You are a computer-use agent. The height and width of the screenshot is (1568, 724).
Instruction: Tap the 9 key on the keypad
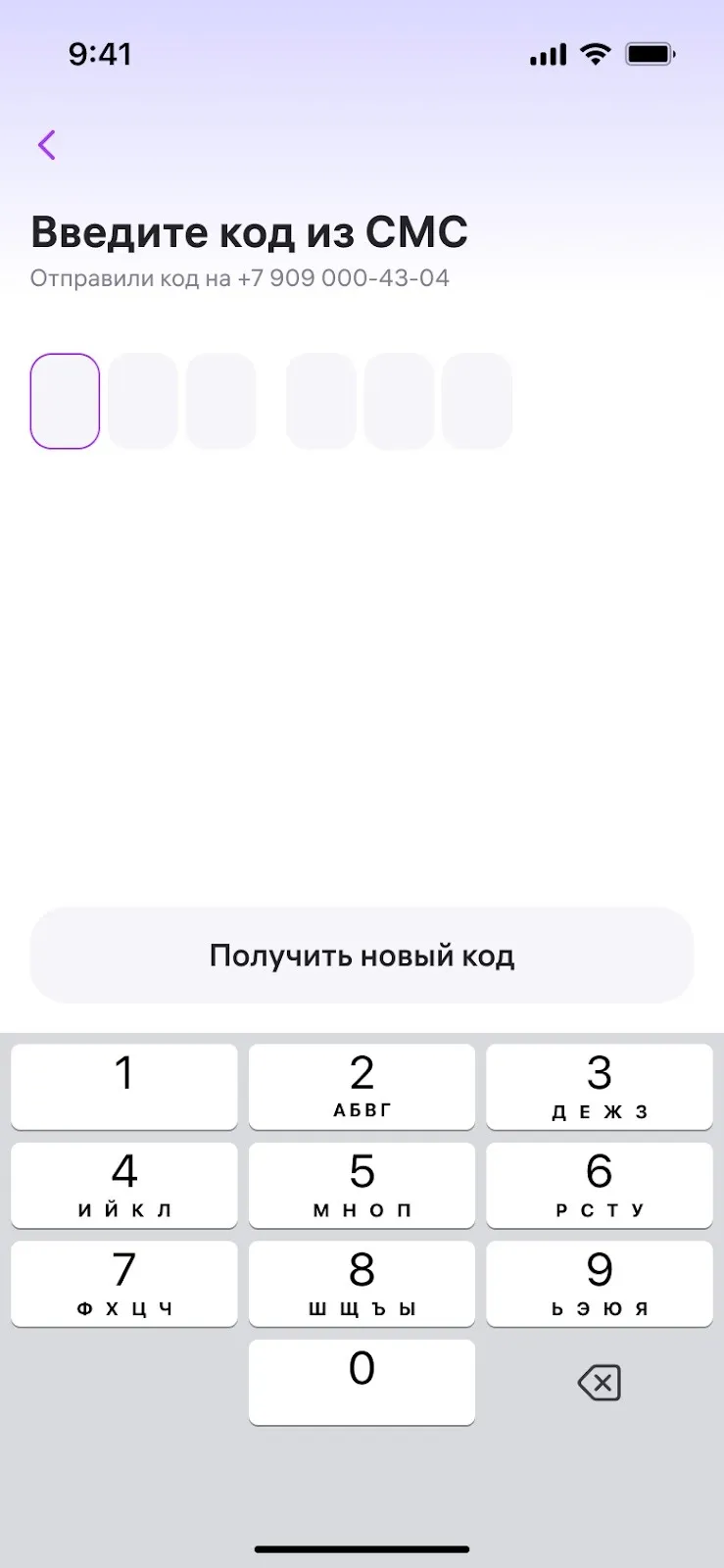(x=599, y=1284)
